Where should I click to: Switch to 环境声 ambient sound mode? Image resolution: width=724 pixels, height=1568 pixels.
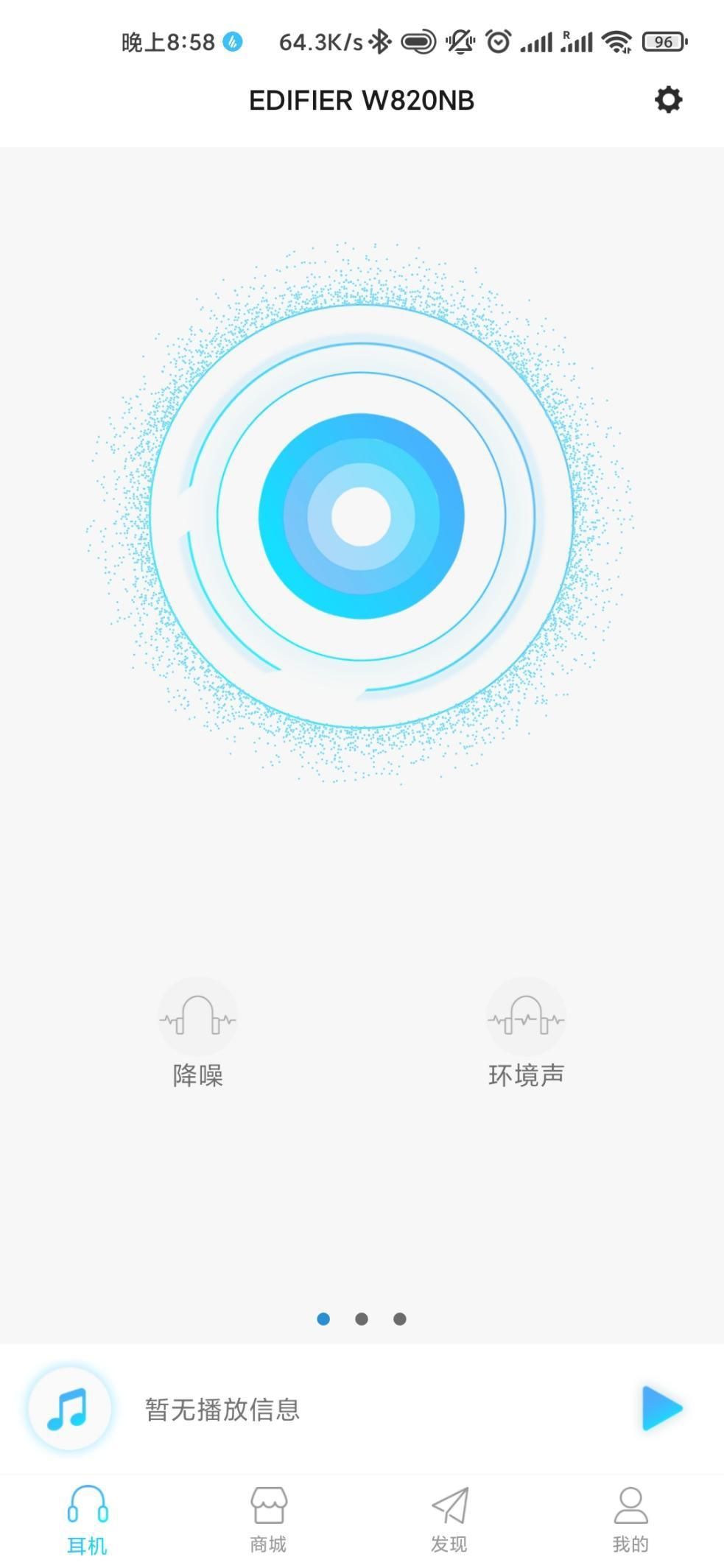[x=526, y=1018]
